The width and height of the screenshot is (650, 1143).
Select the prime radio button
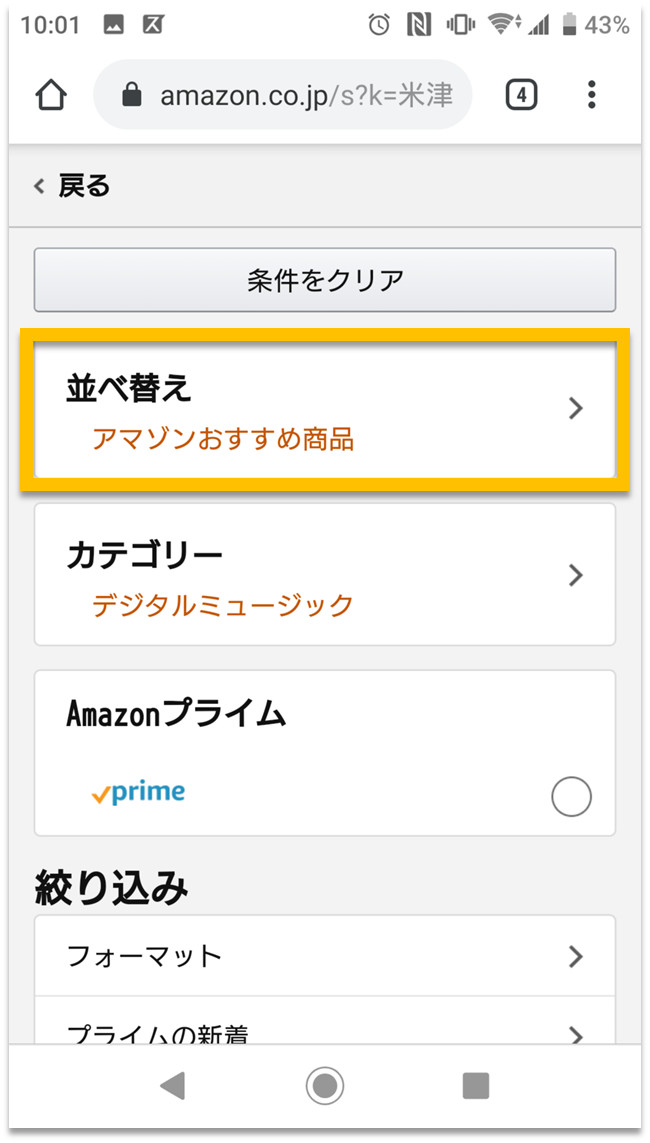pos(571,796)
